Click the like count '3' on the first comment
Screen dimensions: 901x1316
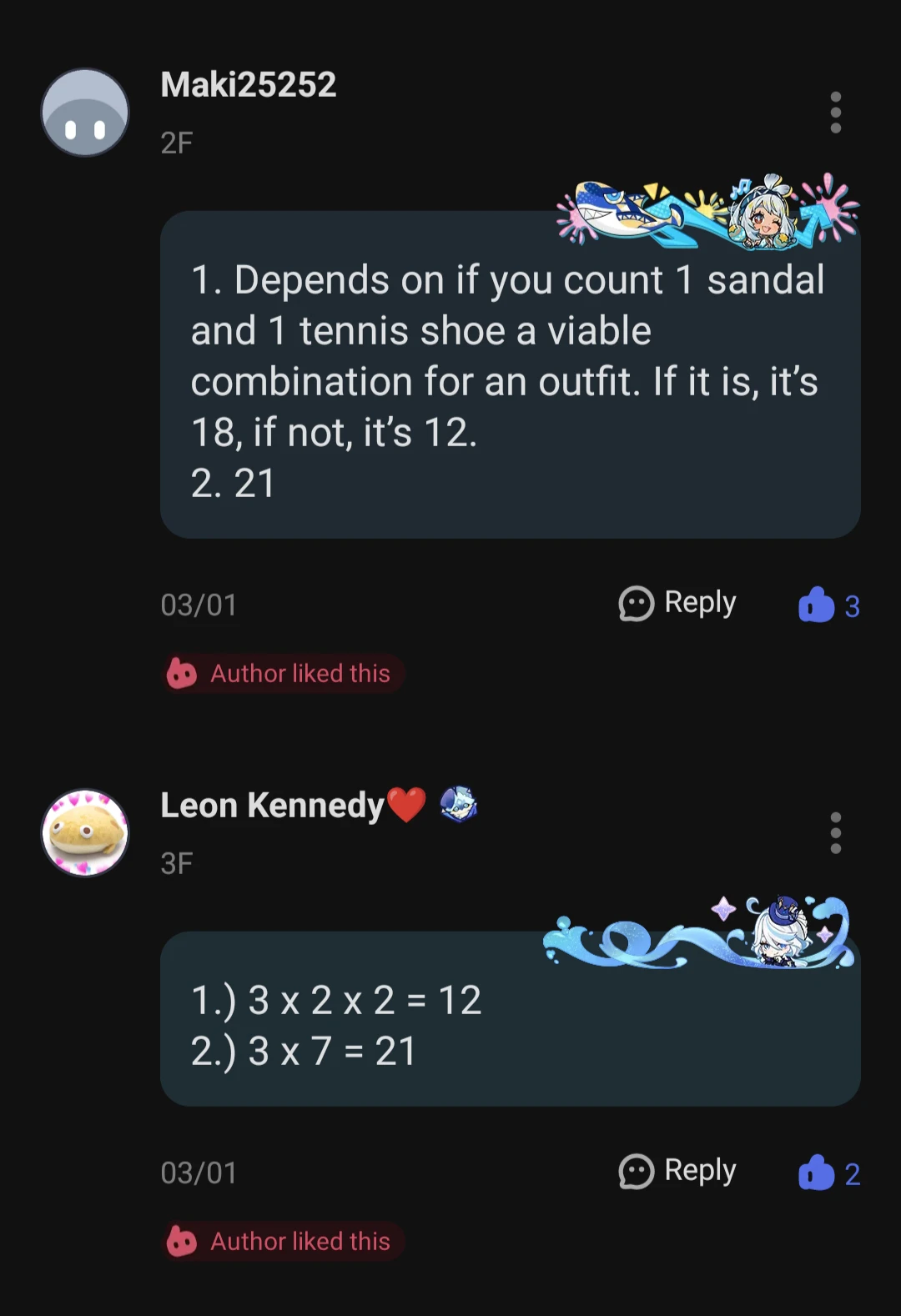coord(852,607)
